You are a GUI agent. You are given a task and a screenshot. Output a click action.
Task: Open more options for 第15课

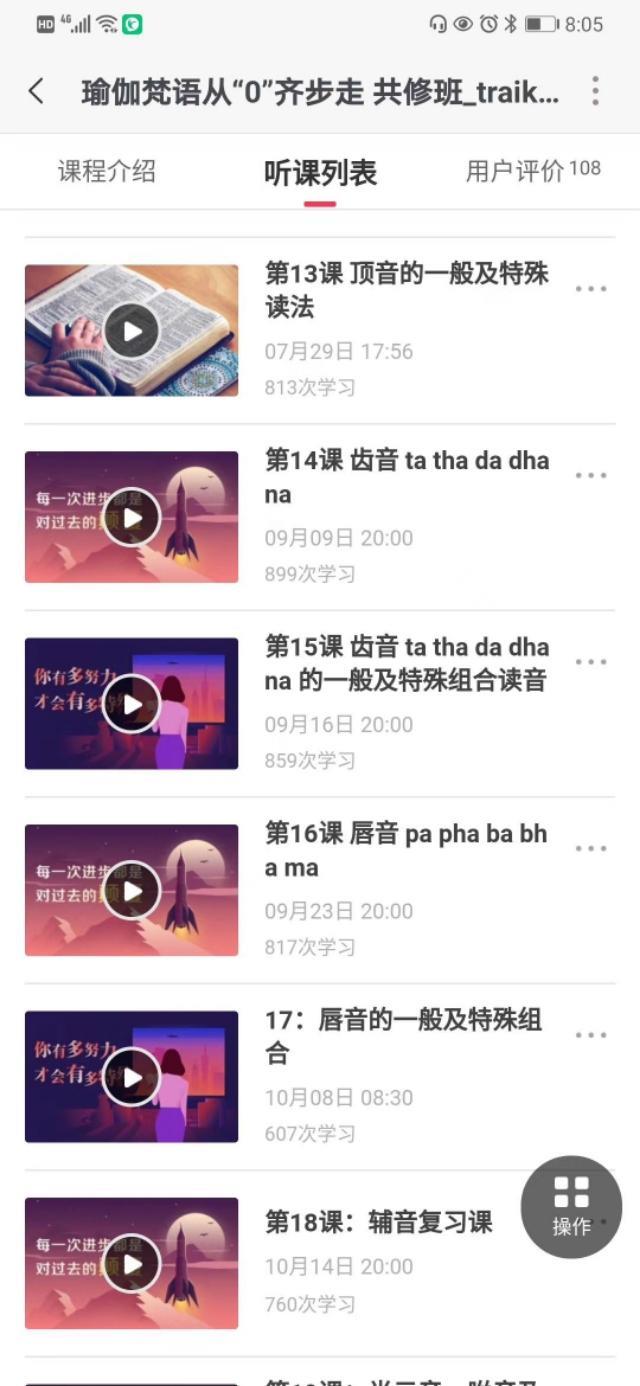pos(591,662)
